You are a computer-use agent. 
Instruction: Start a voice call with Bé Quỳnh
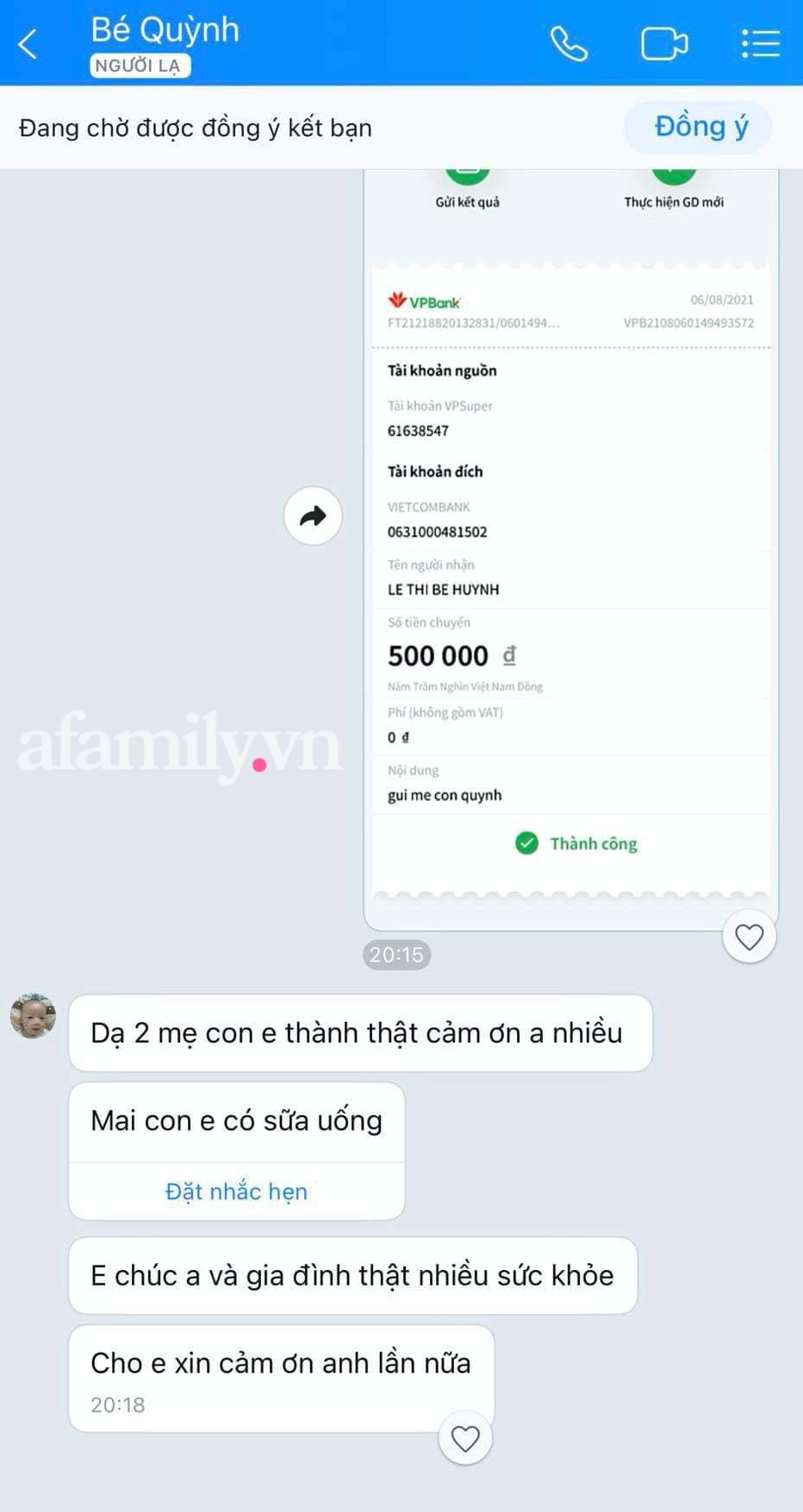(x=569, y=43)
